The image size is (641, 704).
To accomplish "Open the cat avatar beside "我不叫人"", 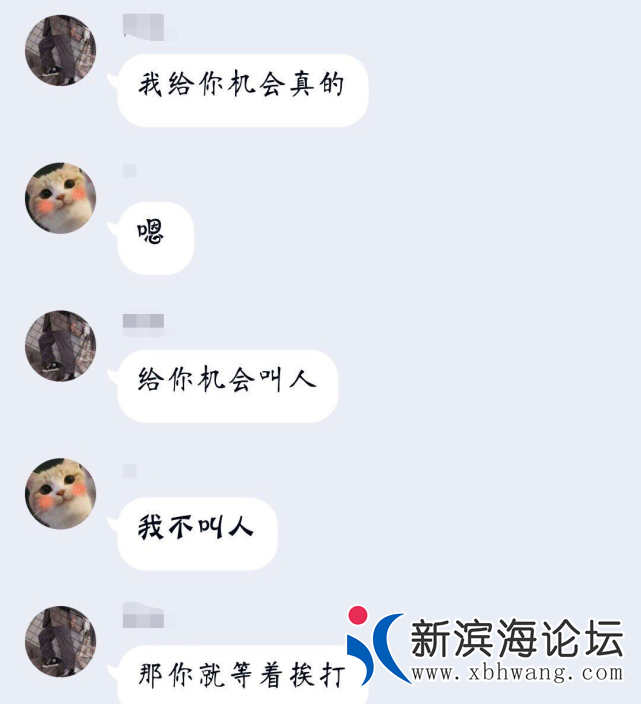I will click(61, 494).
